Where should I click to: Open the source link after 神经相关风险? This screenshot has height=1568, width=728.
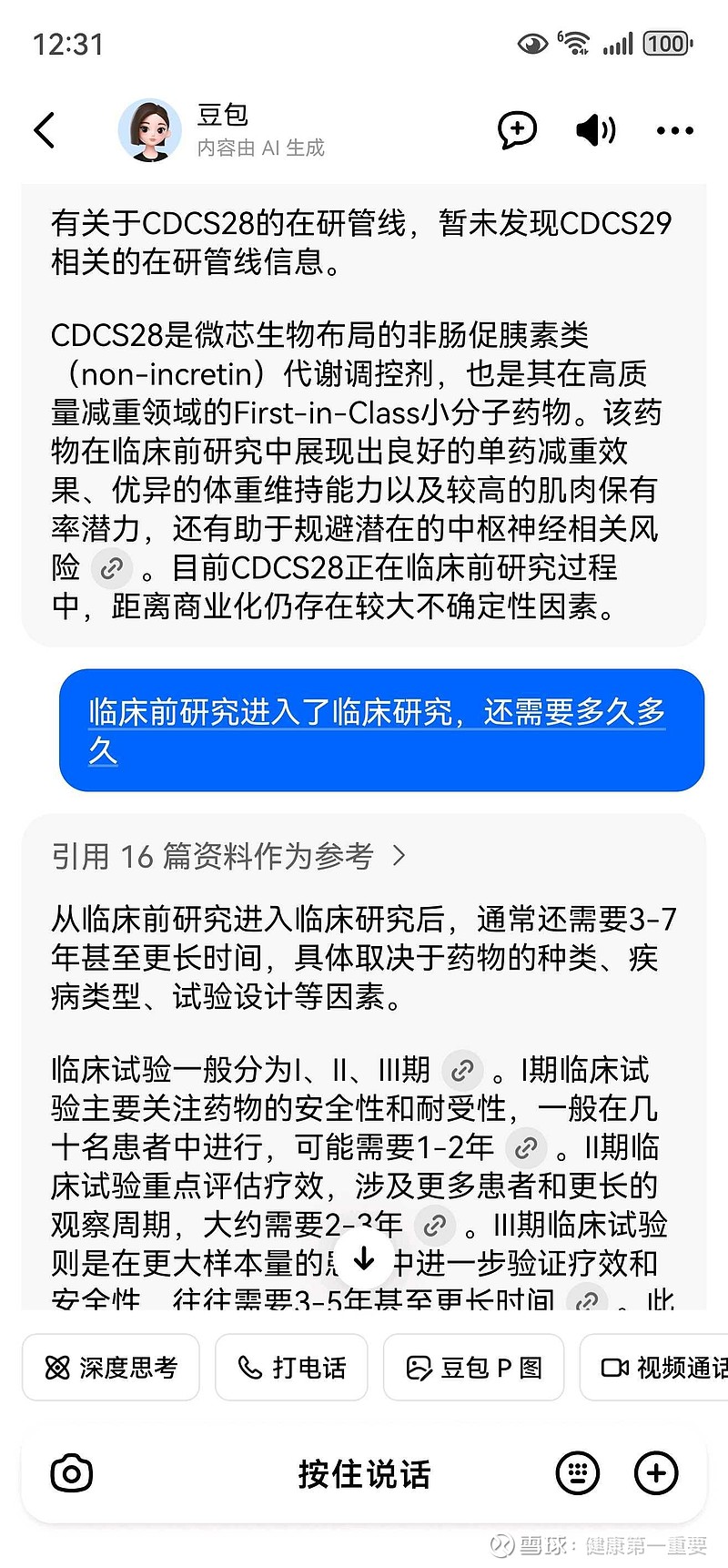112,568
